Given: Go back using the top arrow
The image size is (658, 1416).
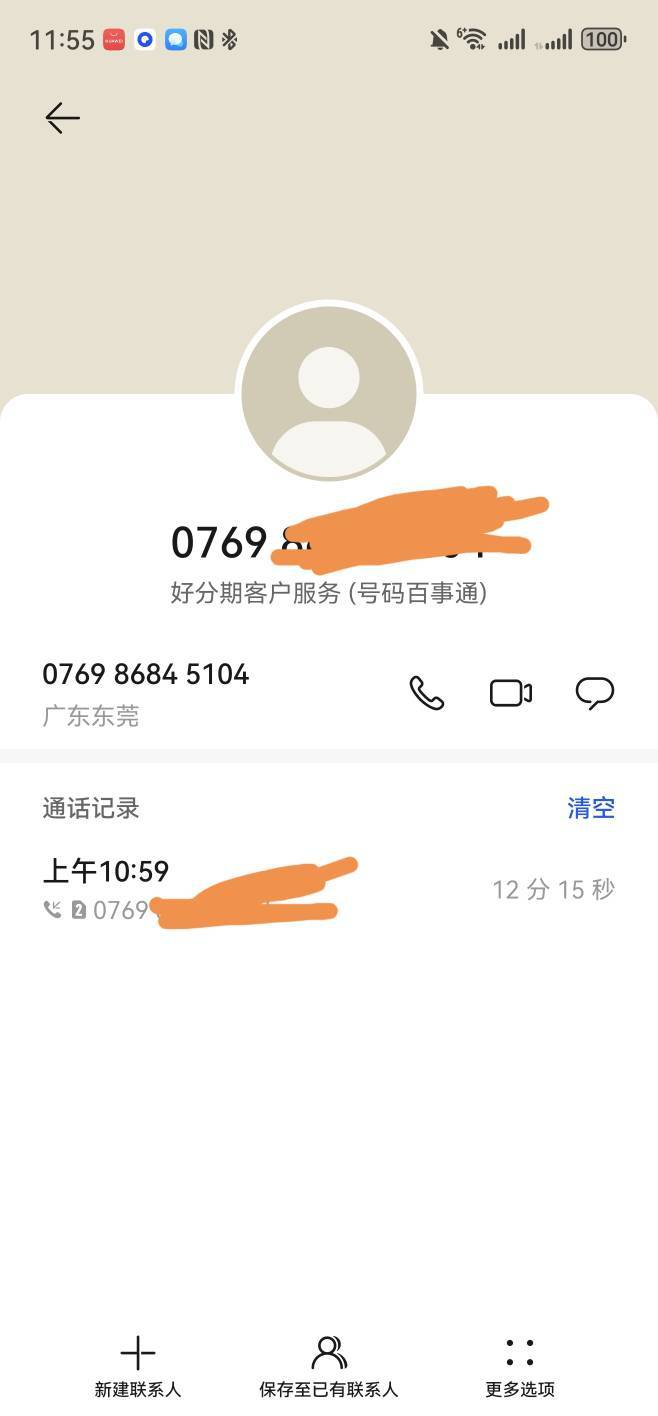Looking at the screenshot, I should pyautogui.click(x=62, y=118).
